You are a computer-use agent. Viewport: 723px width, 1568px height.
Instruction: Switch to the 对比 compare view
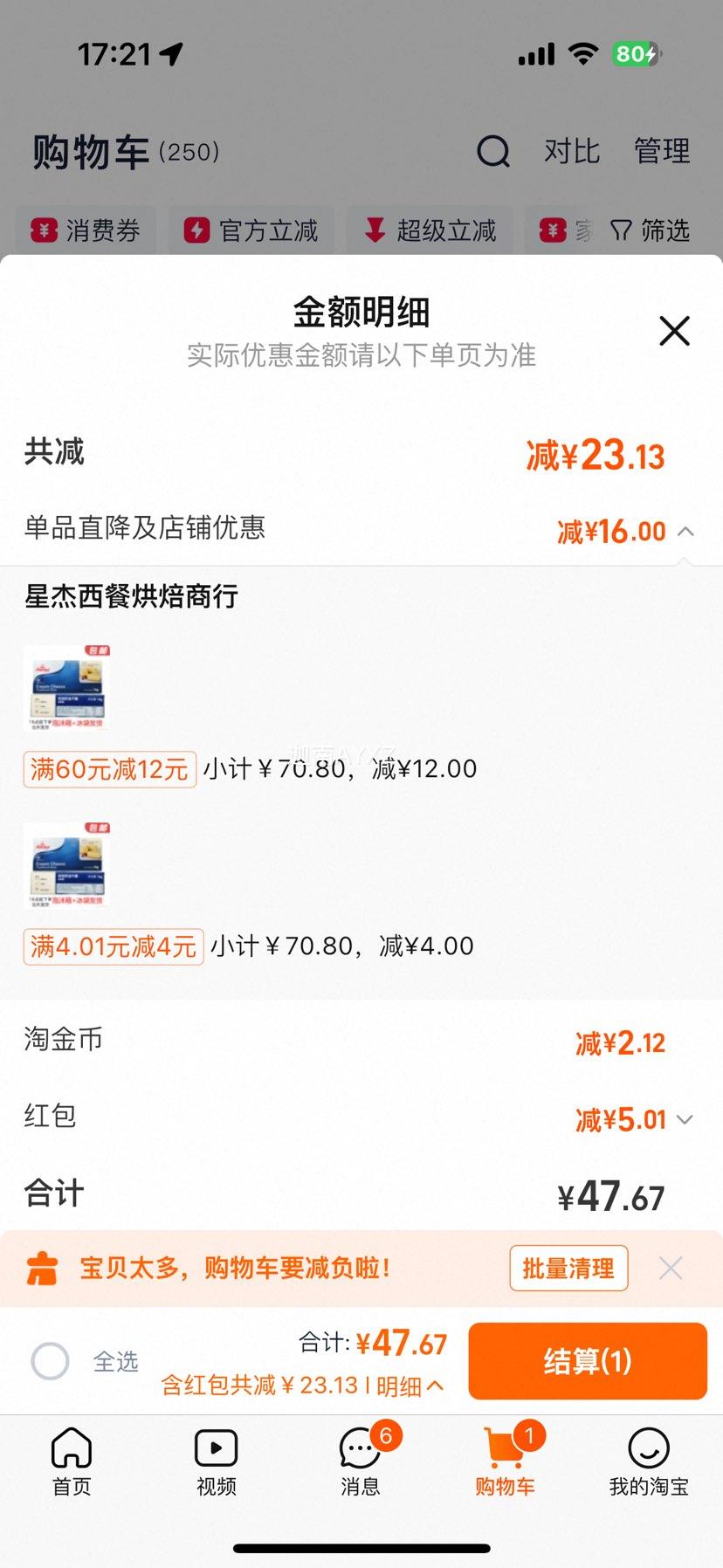(571, 151)
